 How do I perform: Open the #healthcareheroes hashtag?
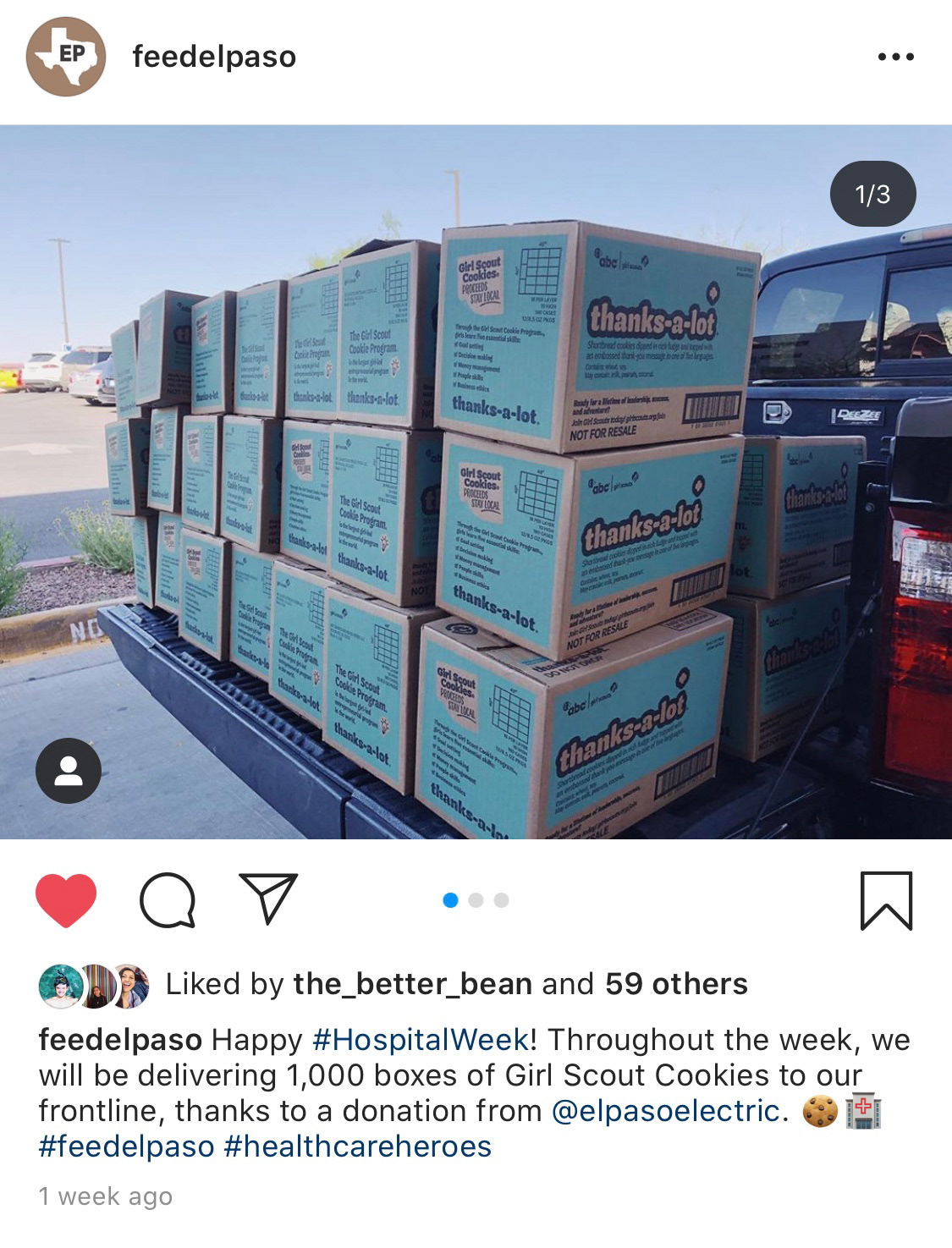pyautogui.click(x=357, y=1146)
